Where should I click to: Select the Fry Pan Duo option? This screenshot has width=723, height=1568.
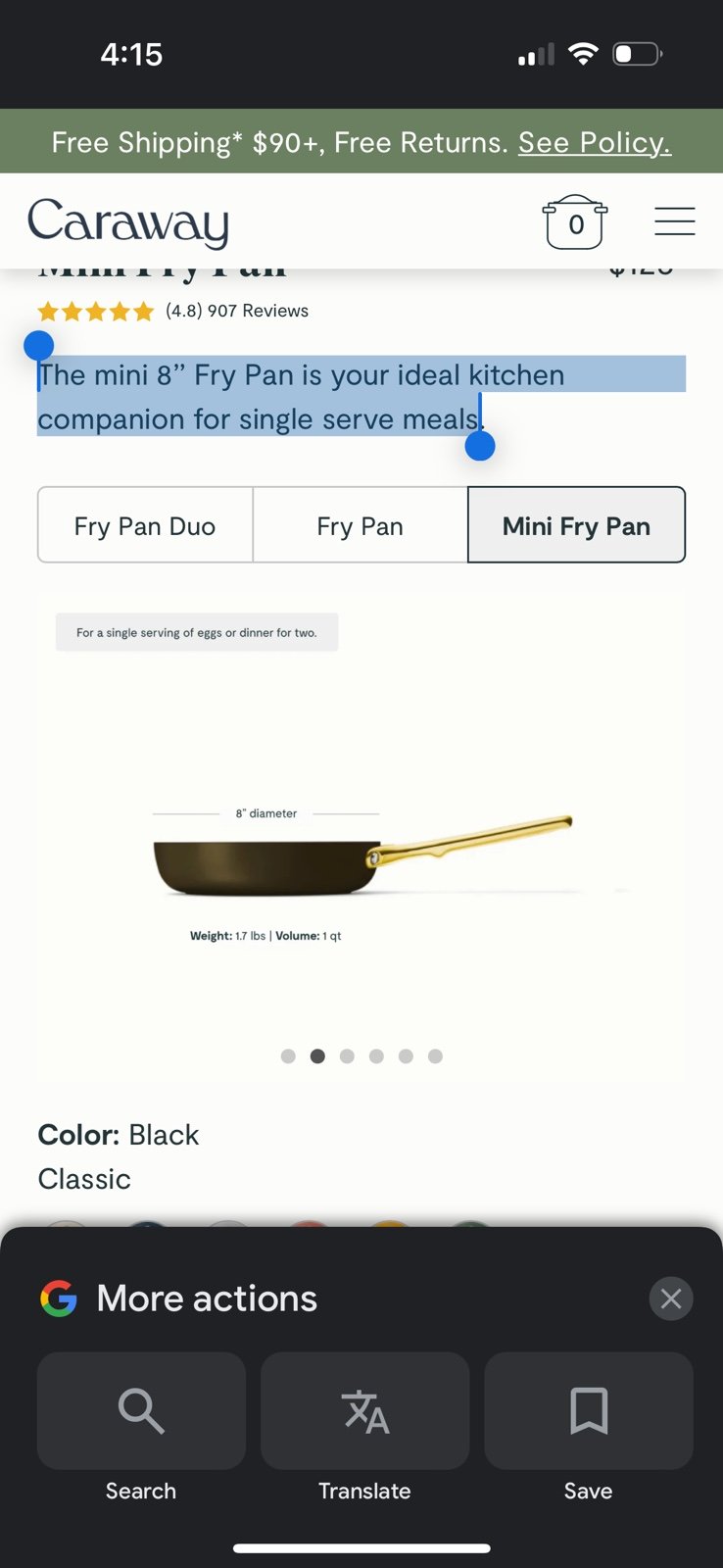pos(145,525)
